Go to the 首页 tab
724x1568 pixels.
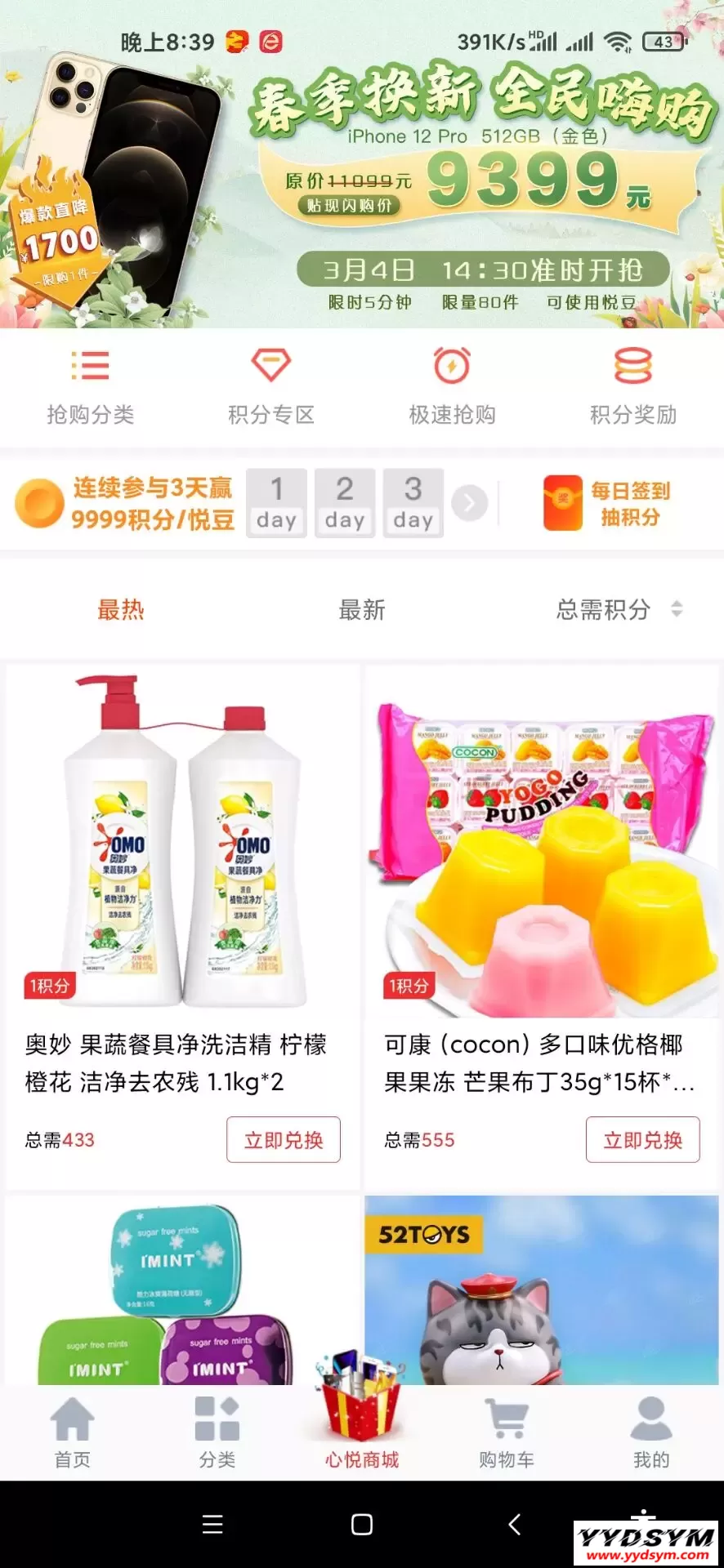(73, 1432)
